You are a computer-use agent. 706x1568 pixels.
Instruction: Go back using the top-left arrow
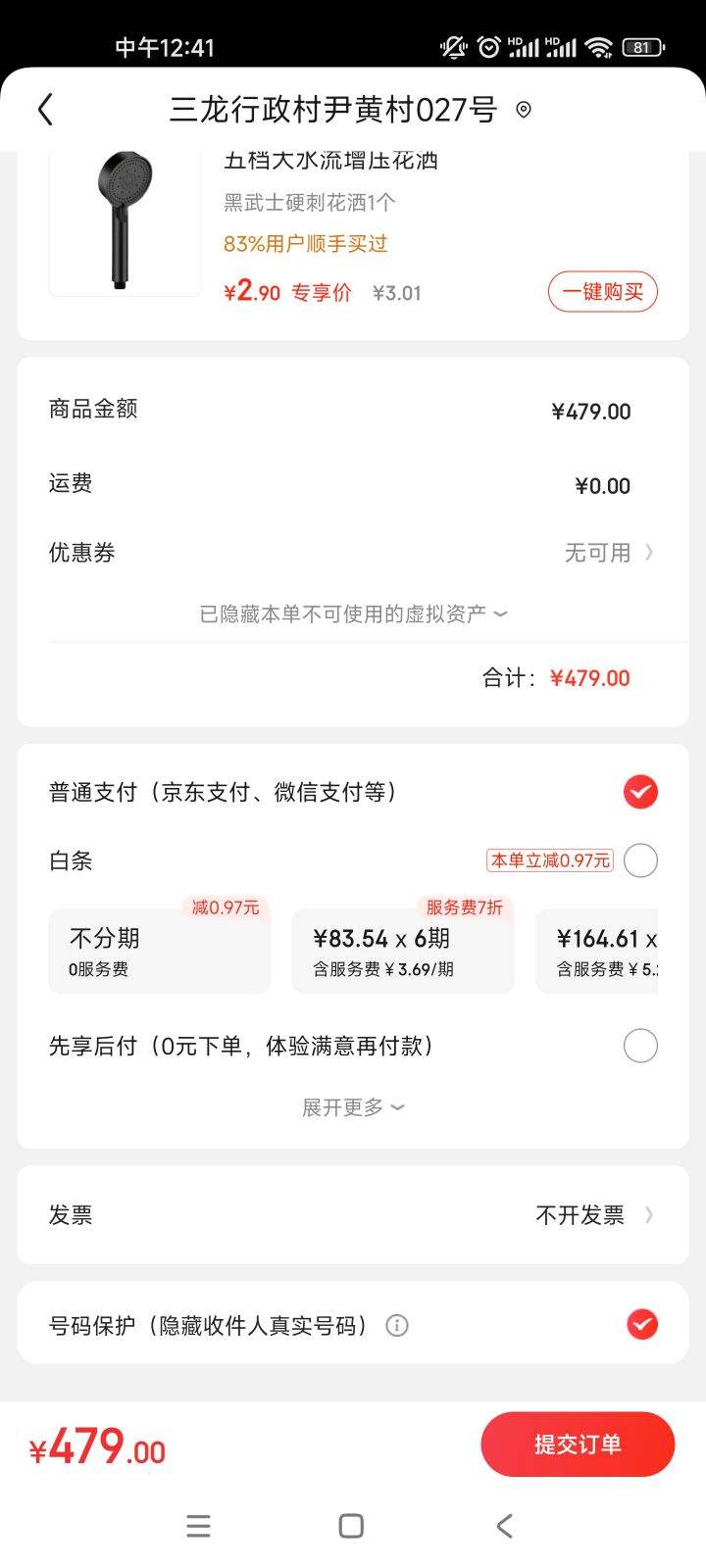(x=46, y=110)
